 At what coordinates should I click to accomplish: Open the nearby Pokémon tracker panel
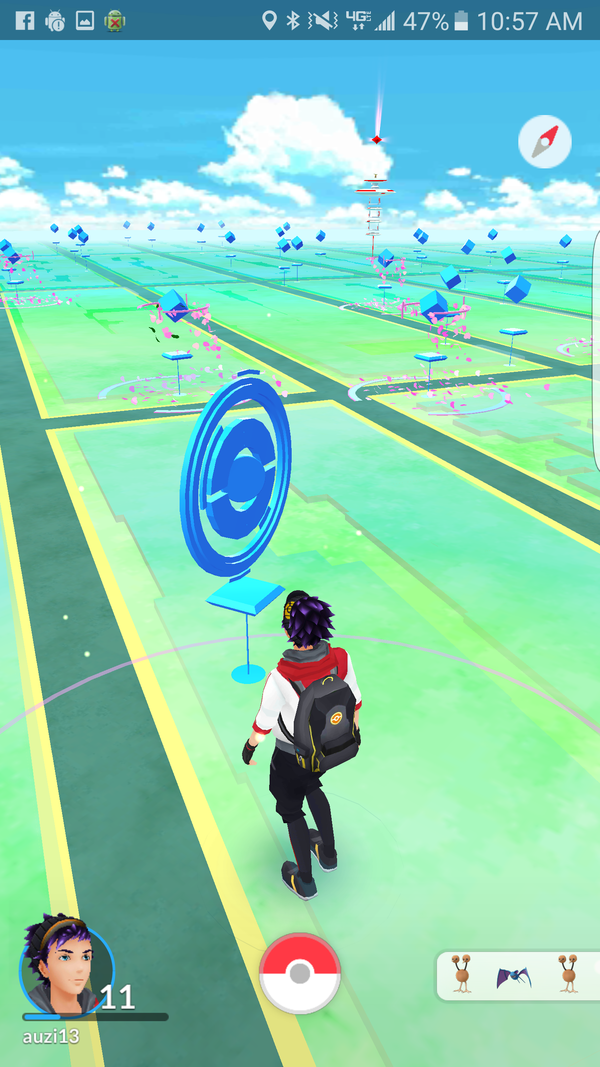pyautogui.click(x=518, y=975)
